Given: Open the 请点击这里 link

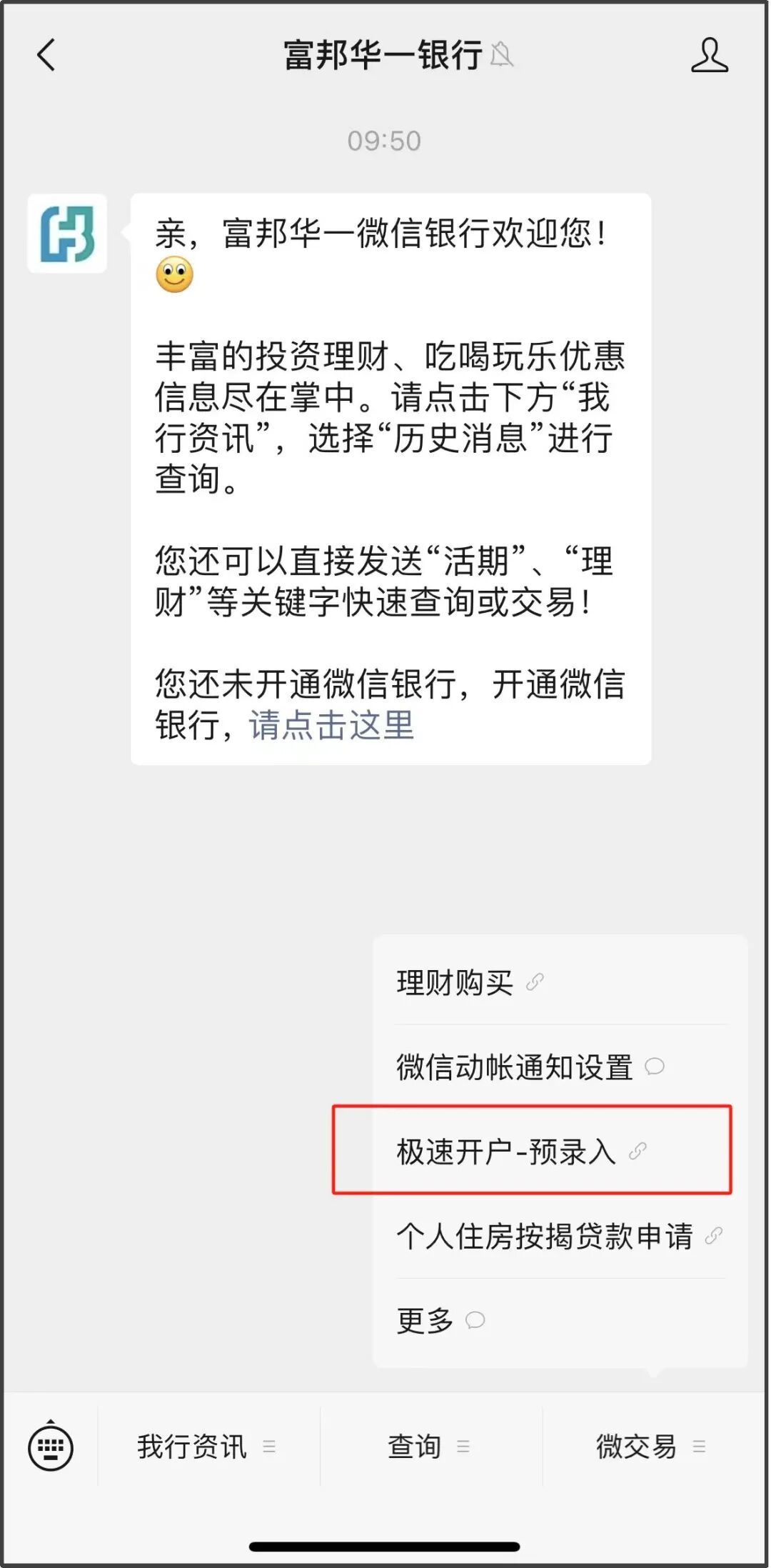Looking at the screenshot, I should (331, 725).
